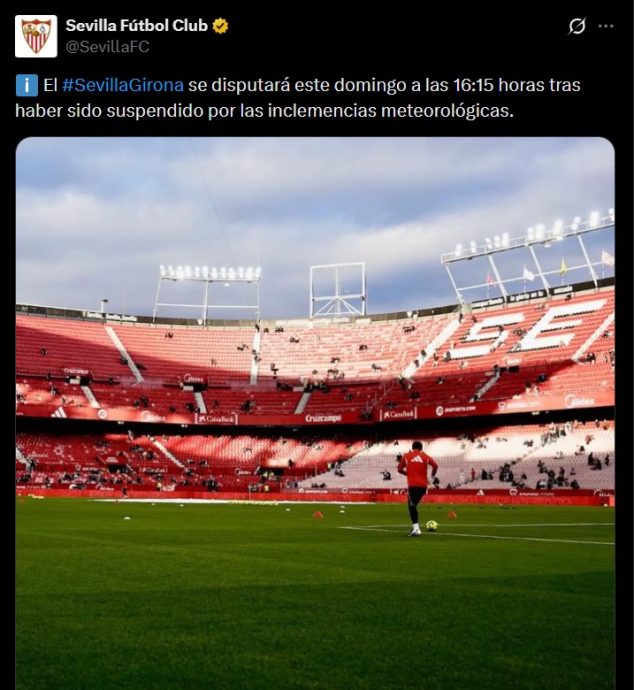Tap the Grok icon on the post
The image size is (634, 690).
coord(577,26)
